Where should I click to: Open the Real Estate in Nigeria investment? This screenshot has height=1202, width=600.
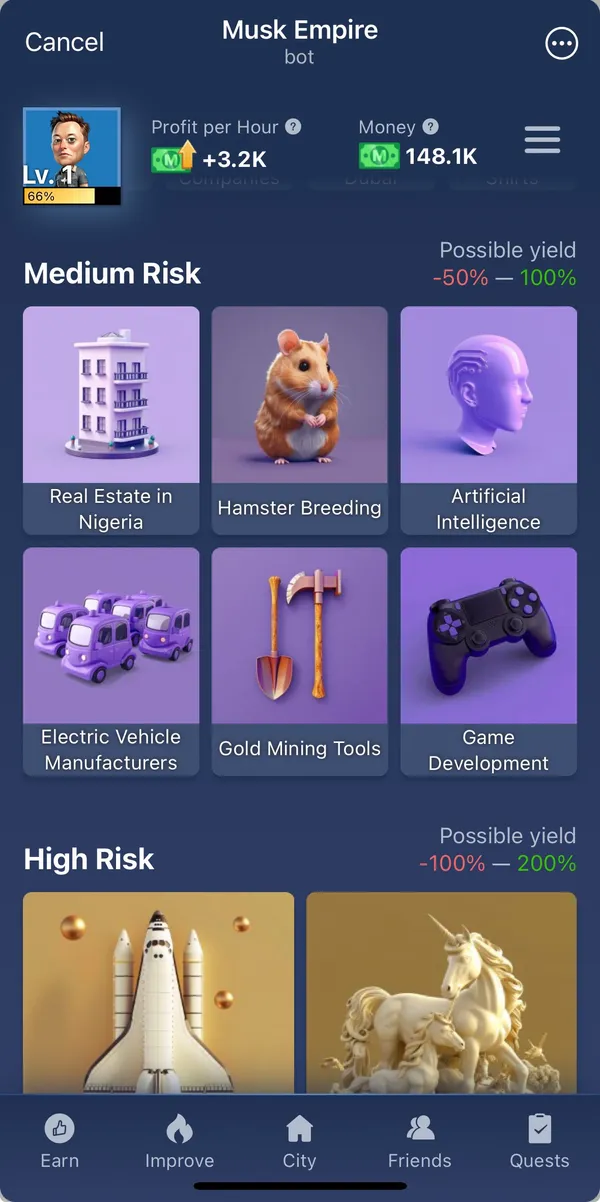pyautogui.click(x=111, y=420)
